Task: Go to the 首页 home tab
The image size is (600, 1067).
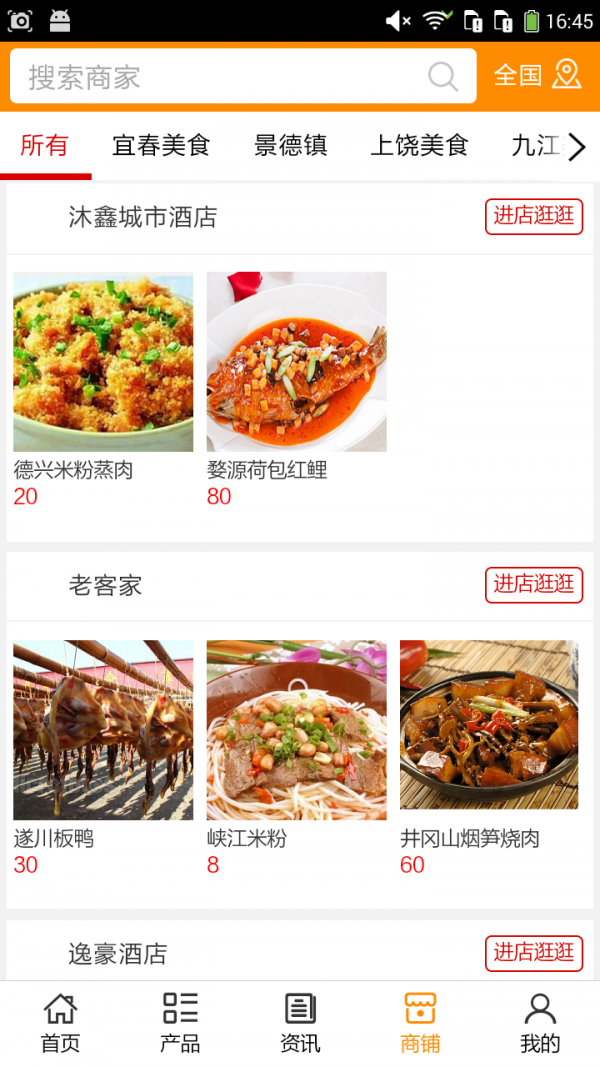Action: click(x=60, y=1023)
